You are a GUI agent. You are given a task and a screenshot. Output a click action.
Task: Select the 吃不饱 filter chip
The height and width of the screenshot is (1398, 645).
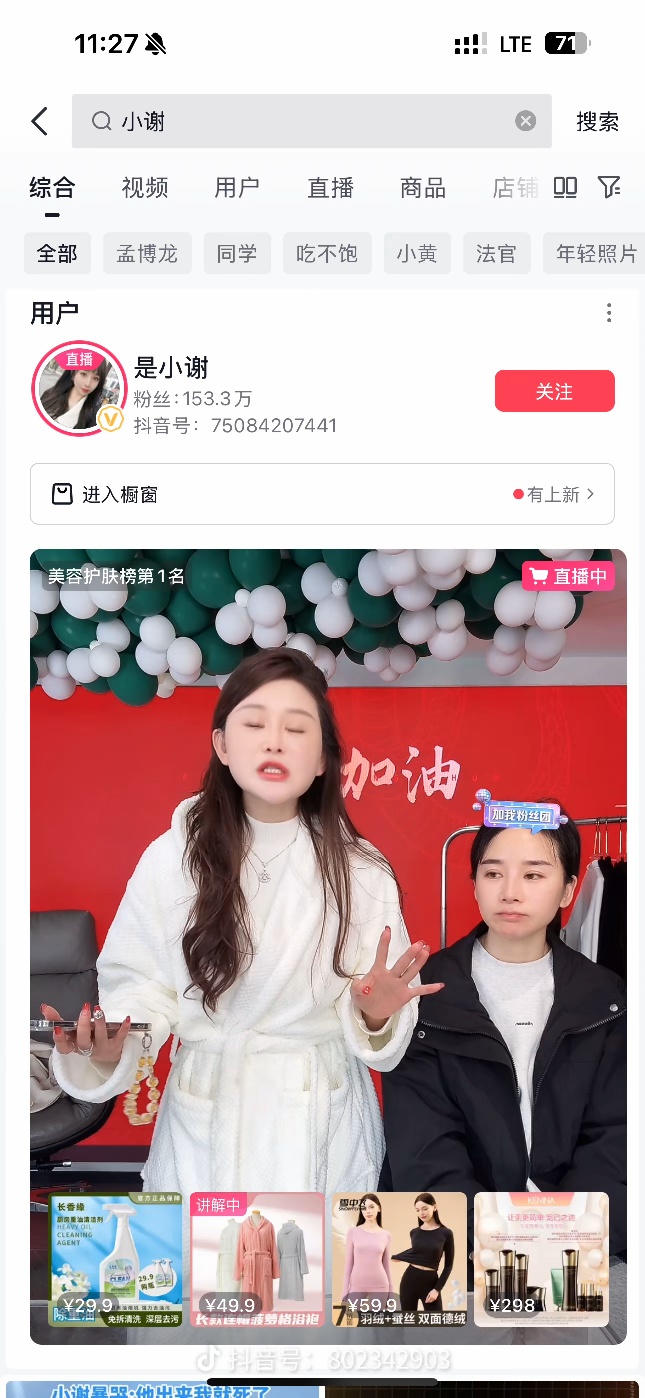point(327,254)
